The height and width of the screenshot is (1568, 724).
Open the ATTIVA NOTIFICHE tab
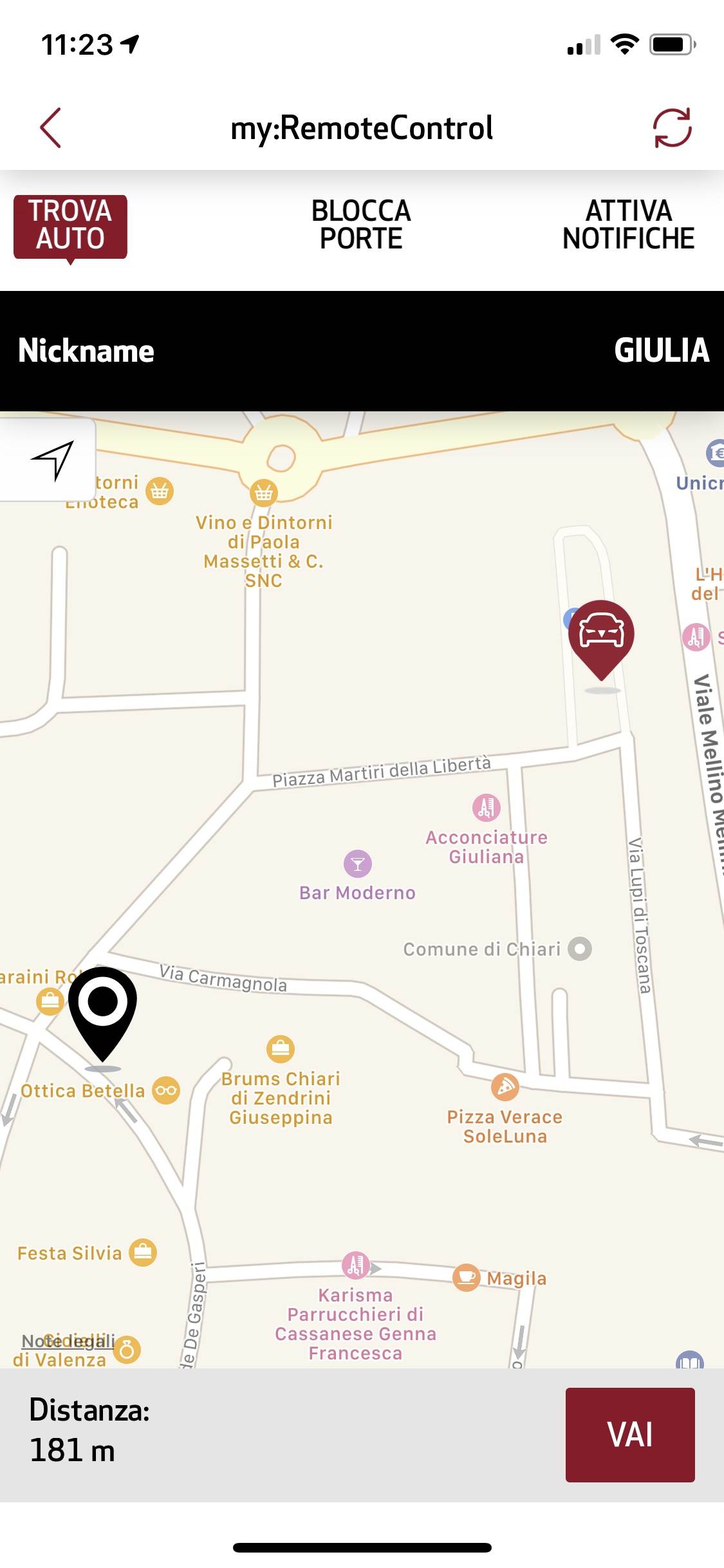point(628,225)
